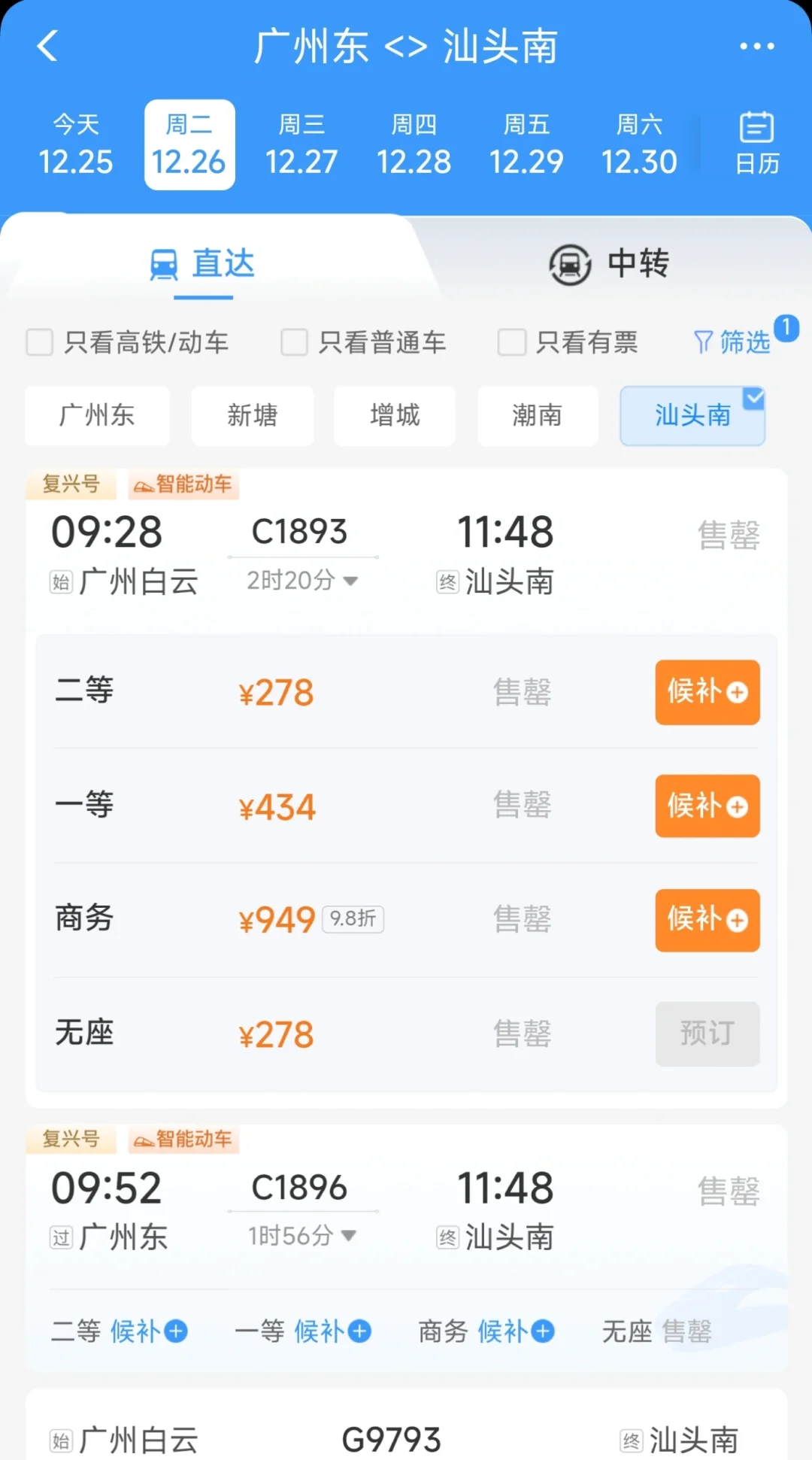The image size is (812, 1460).
Task: Deselect the 汕头南 station chip
Action: coord(692,415)
